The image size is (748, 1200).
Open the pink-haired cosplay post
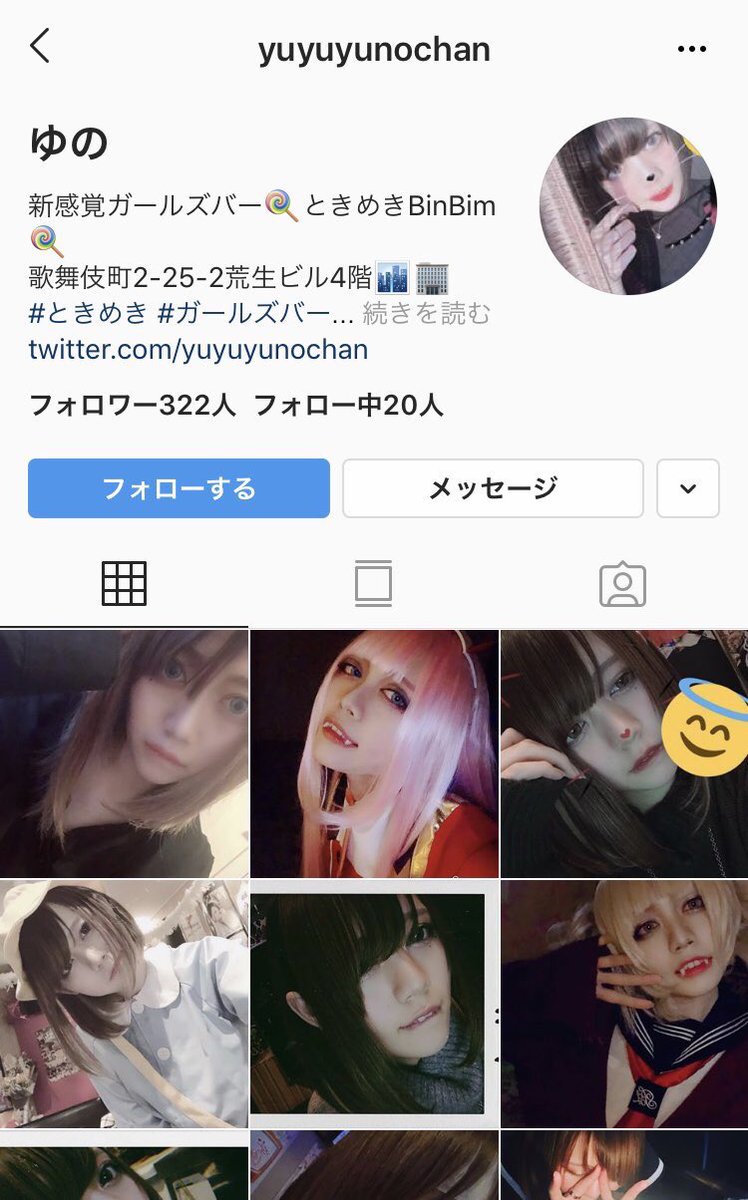point(374,754)
